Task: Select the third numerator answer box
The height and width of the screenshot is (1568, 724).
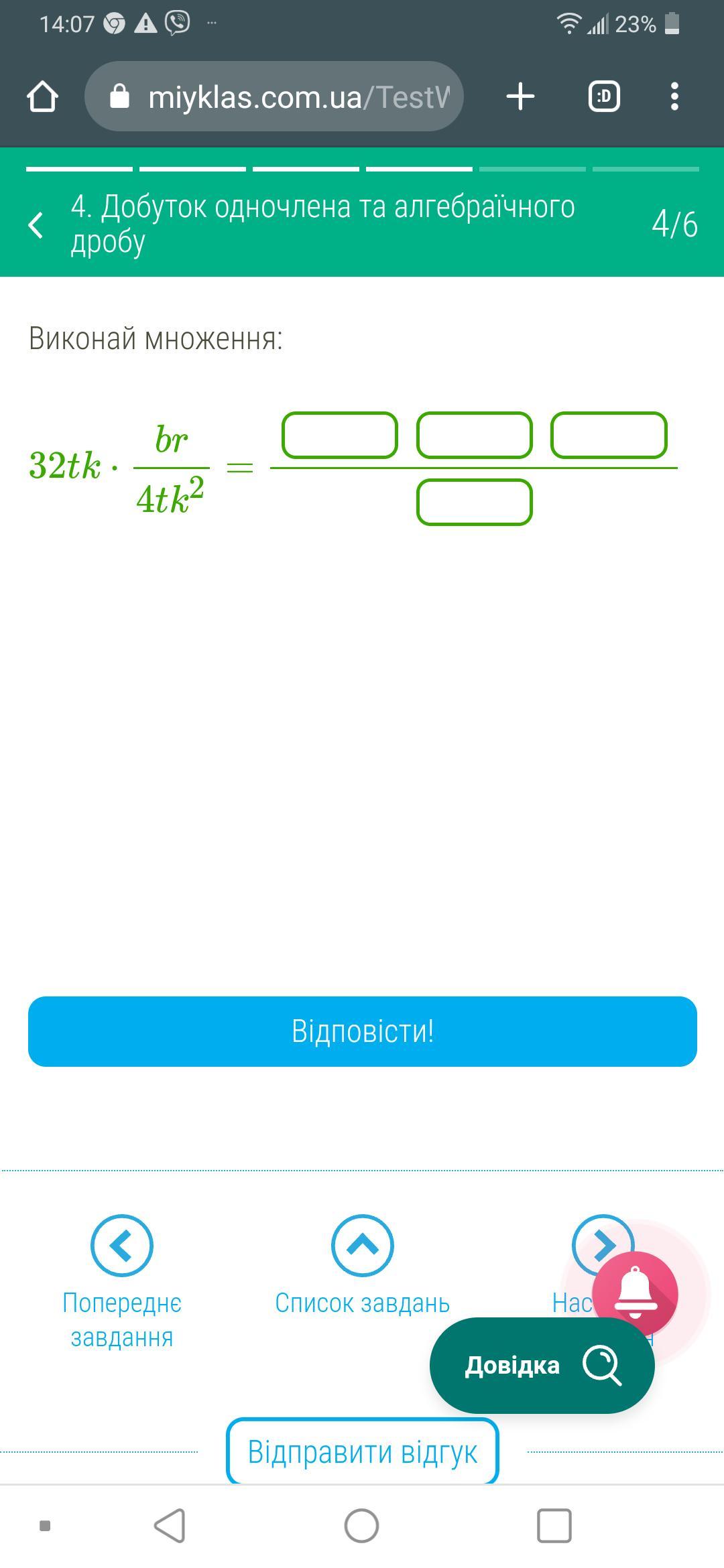Action: pyautogui.click(x=609, y=436)
